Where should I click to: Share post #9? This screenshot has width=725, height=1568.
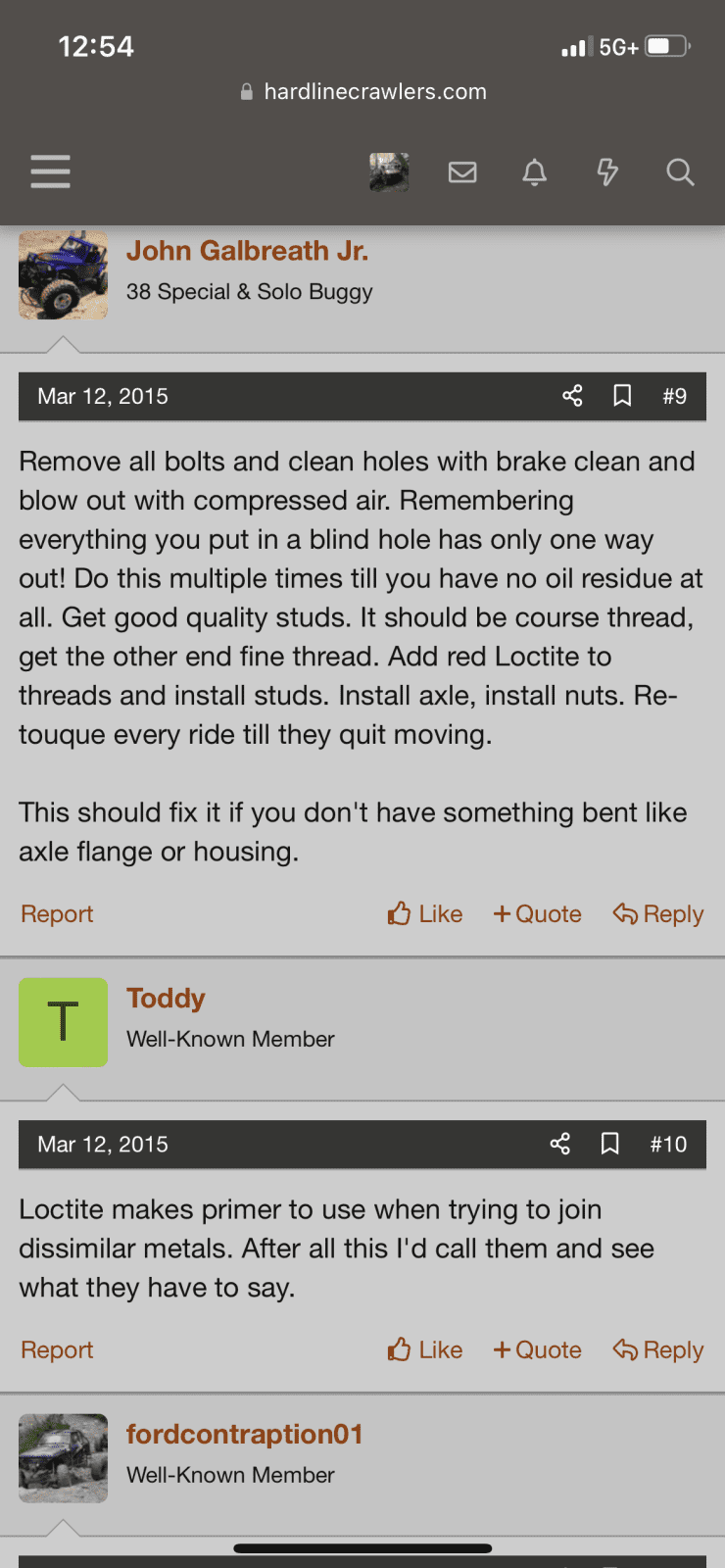pos(572,396)
